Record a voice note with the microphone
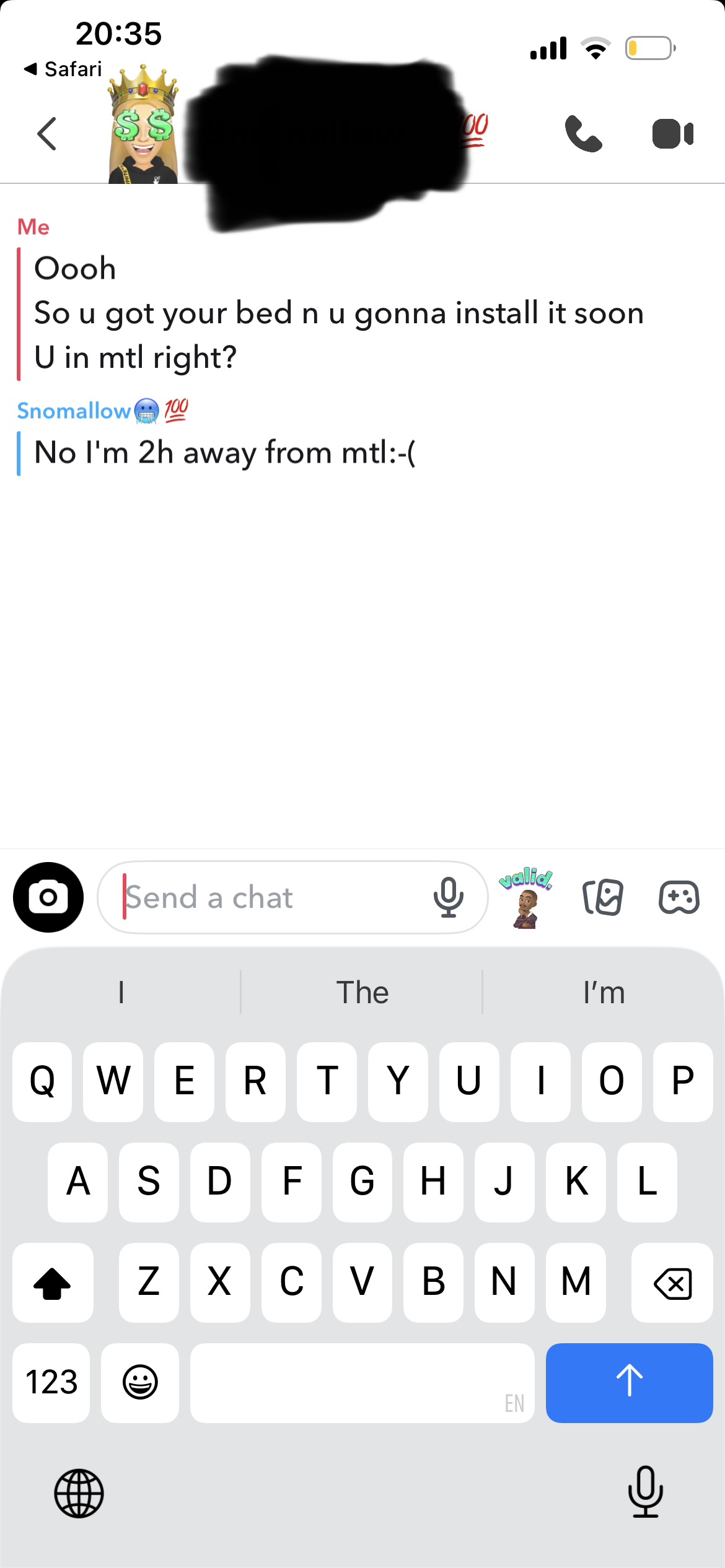 [449, 897]
